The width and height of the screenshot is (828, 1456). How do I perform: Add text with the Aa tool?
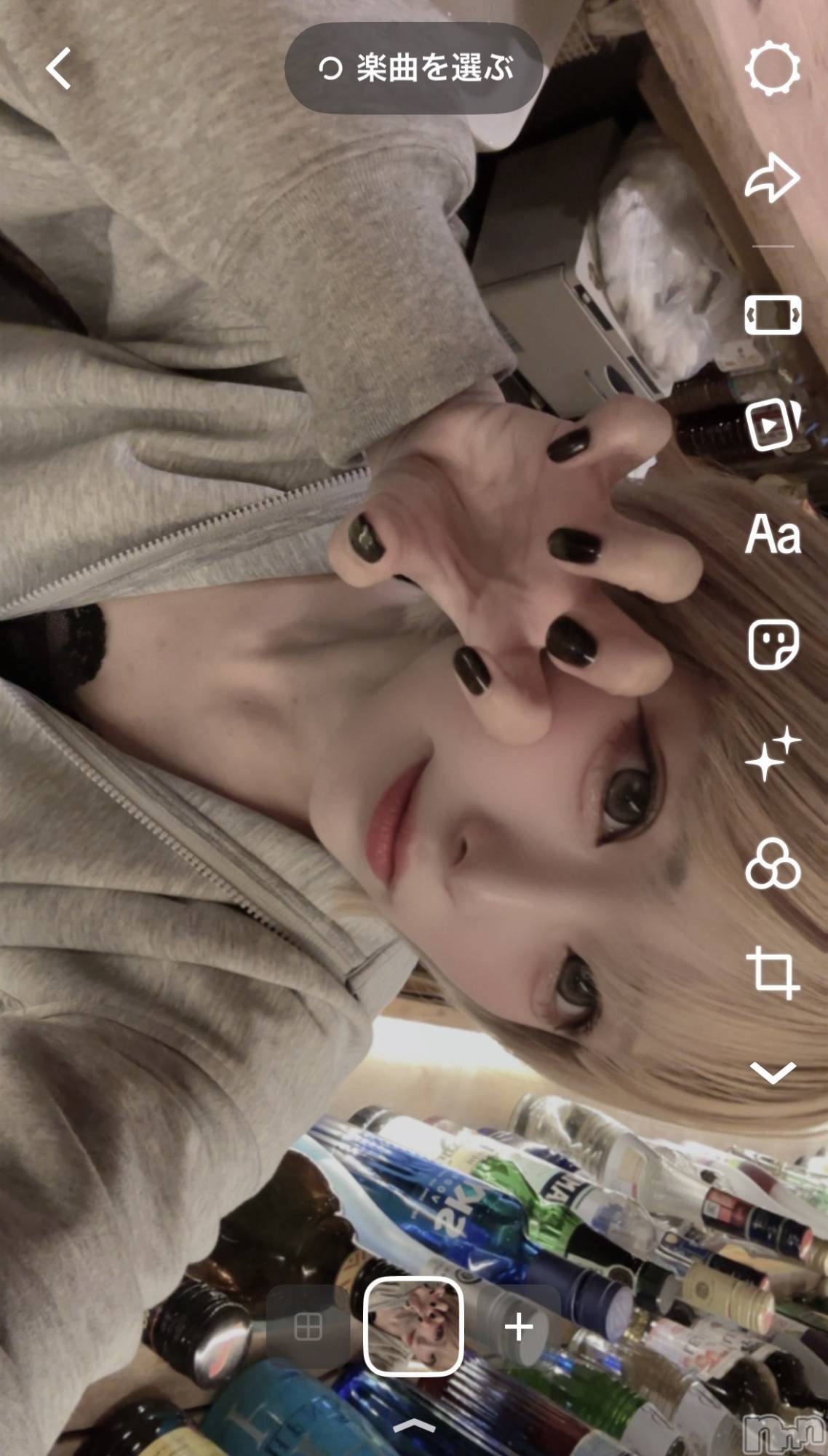pyautogui.click(x=773, y=535)
